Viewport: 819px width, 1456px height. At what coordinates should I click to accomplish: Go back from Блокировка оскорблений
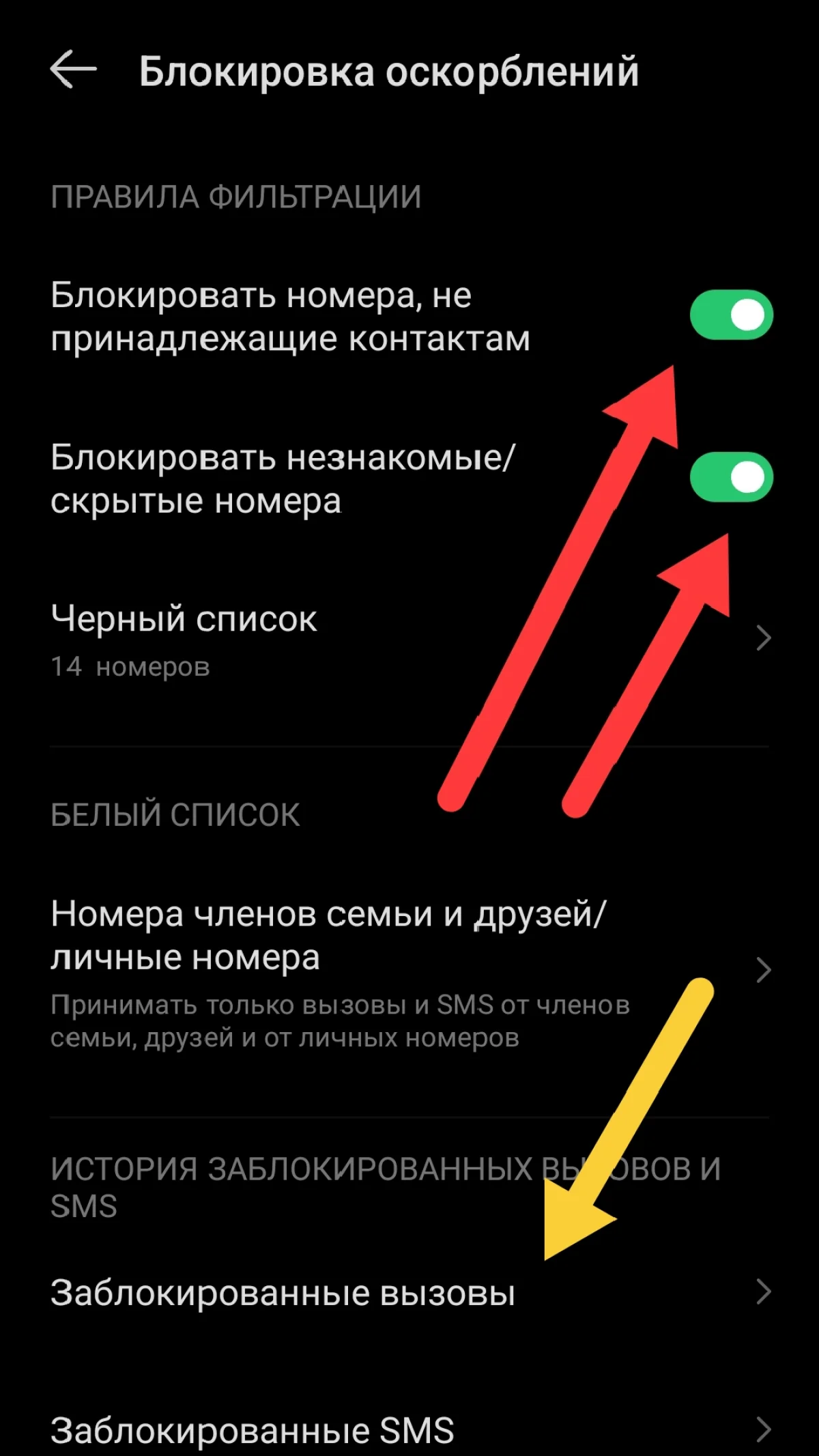73,70
